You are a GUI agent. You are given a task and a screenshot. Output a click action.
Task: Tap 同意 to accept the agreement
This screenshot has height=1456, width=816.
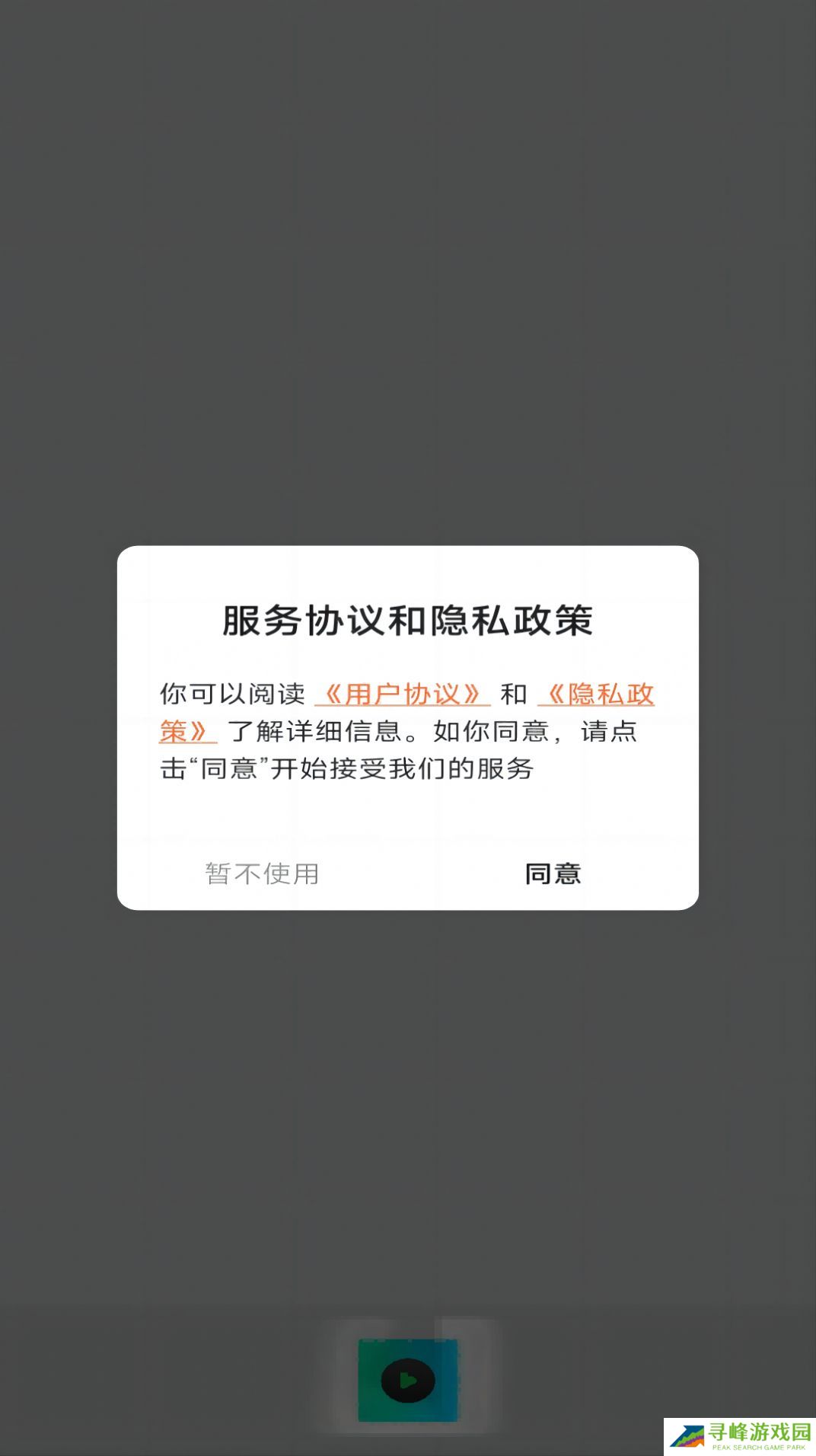pos(553,873)
